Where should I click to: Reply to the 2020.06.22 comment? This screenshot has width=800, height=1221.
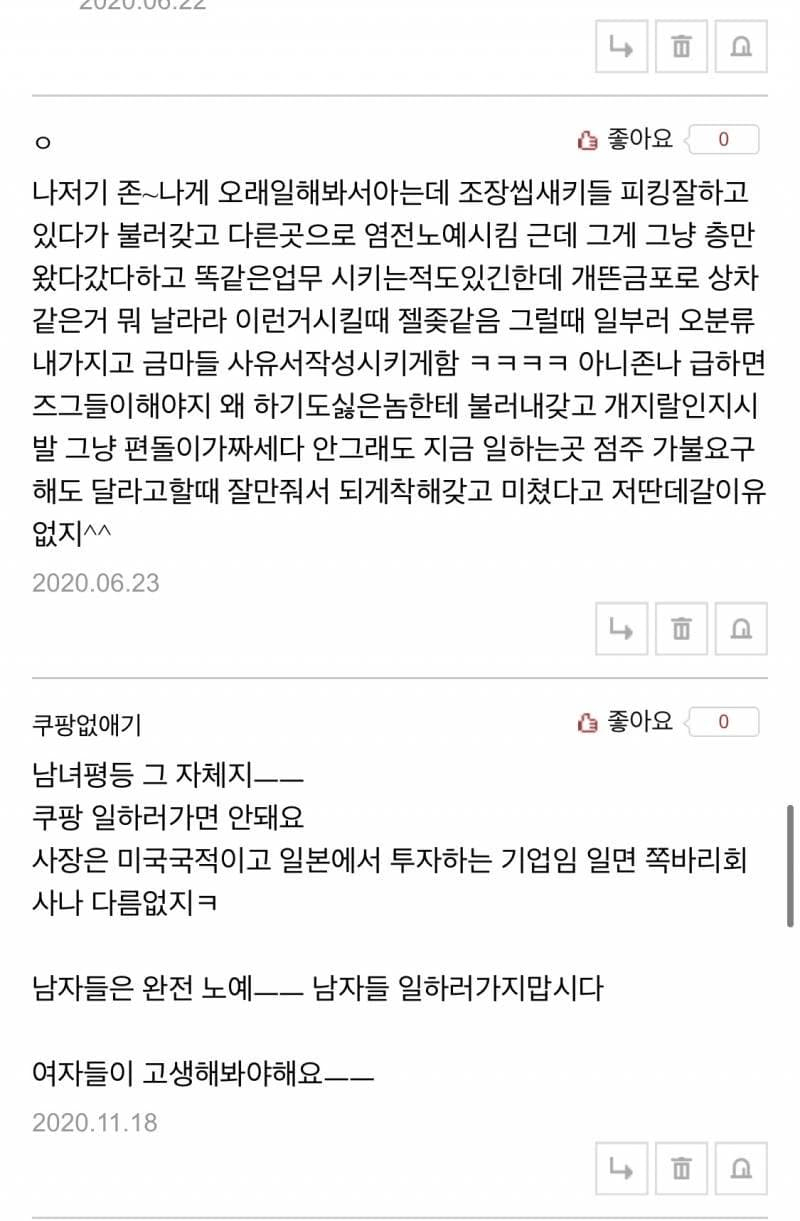pyautogui.click(x=621, y=46)
